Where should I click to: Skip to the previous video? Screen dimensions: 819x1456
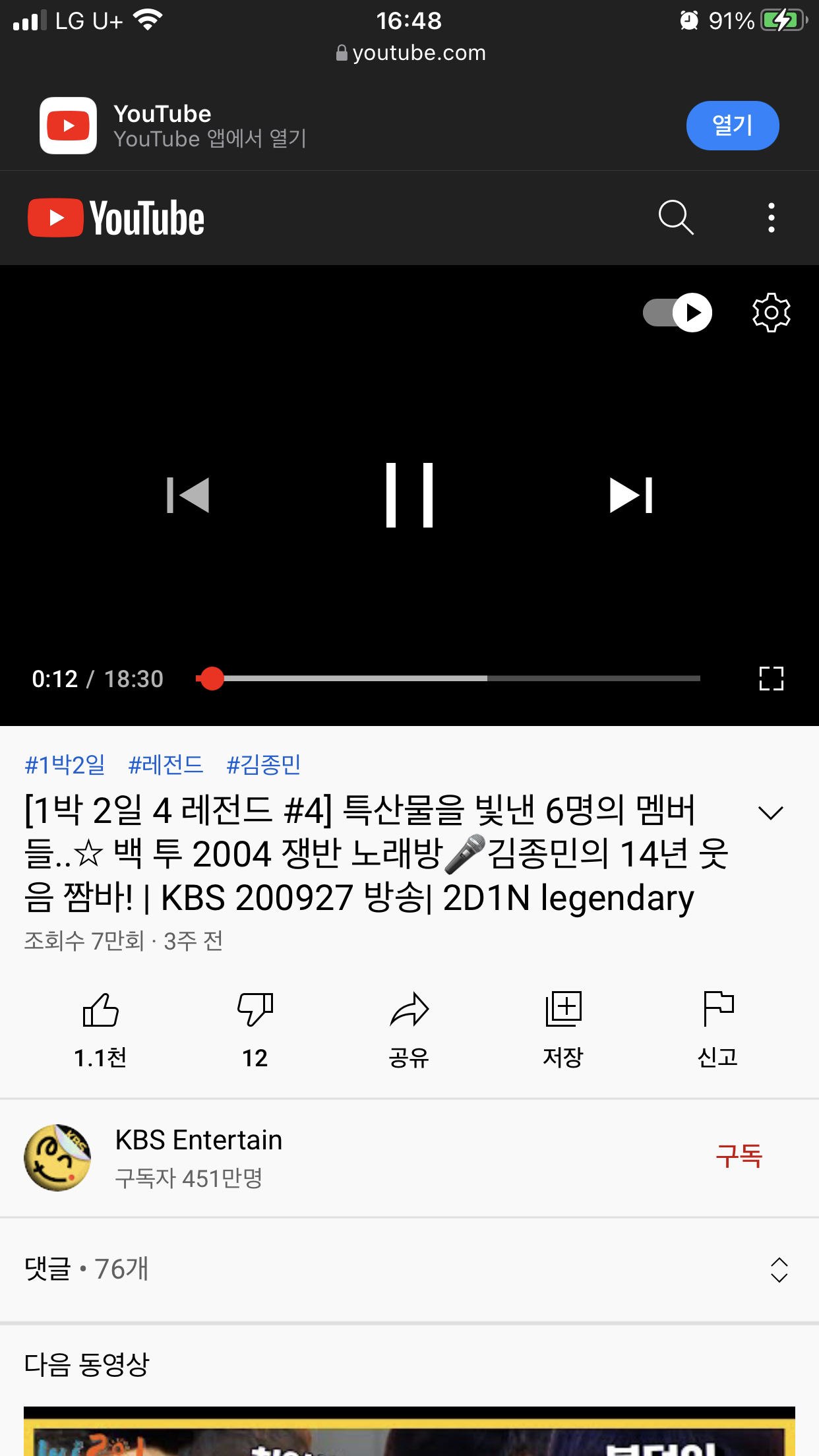[x=188, y=495]
